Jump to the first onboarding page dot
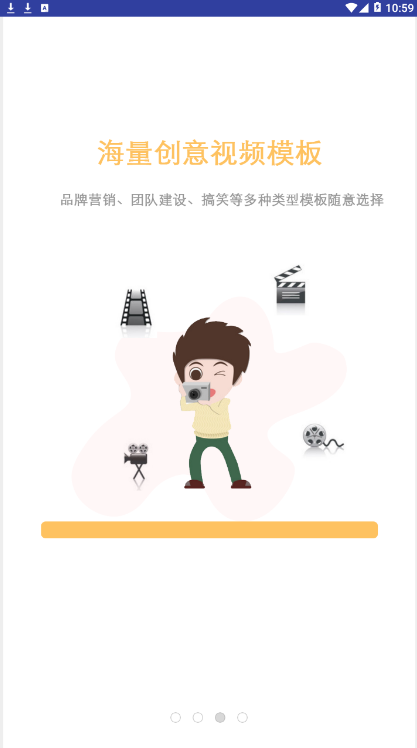 pyautogui.click(x=176, y=717)
